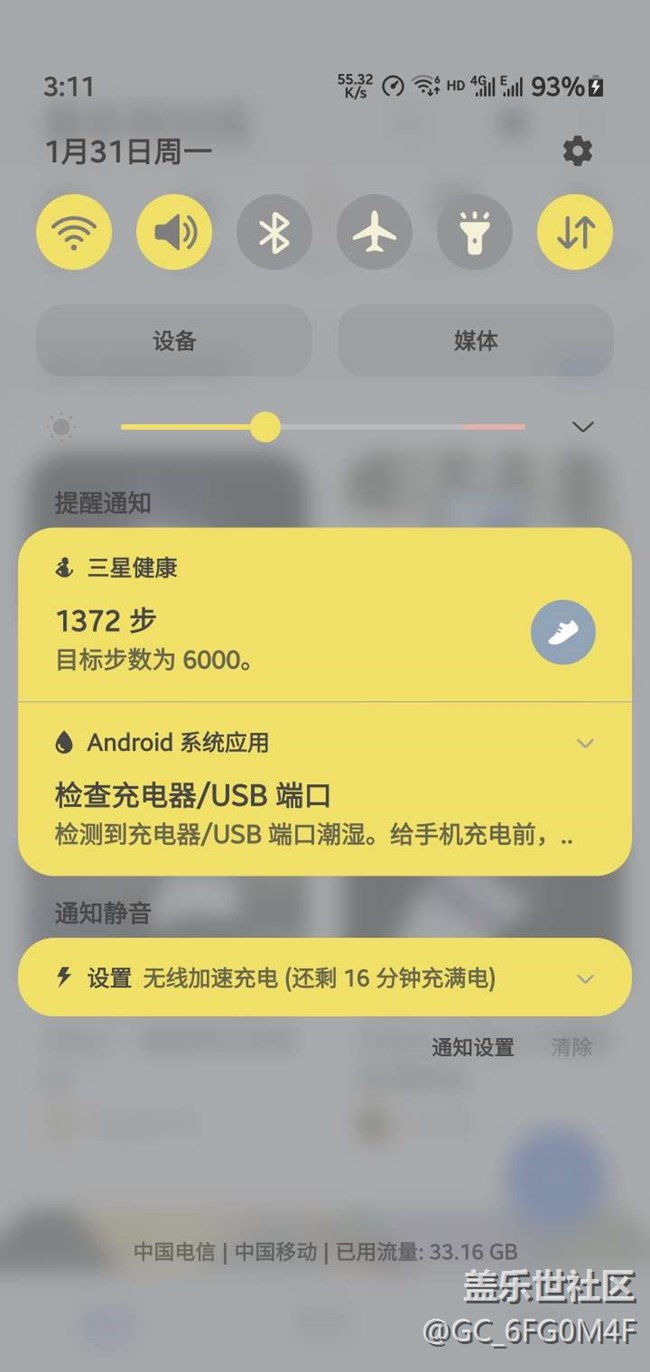650x1372 pixels.
Task: Toggle the sound mode button
Action: click(x=174, y=232)
